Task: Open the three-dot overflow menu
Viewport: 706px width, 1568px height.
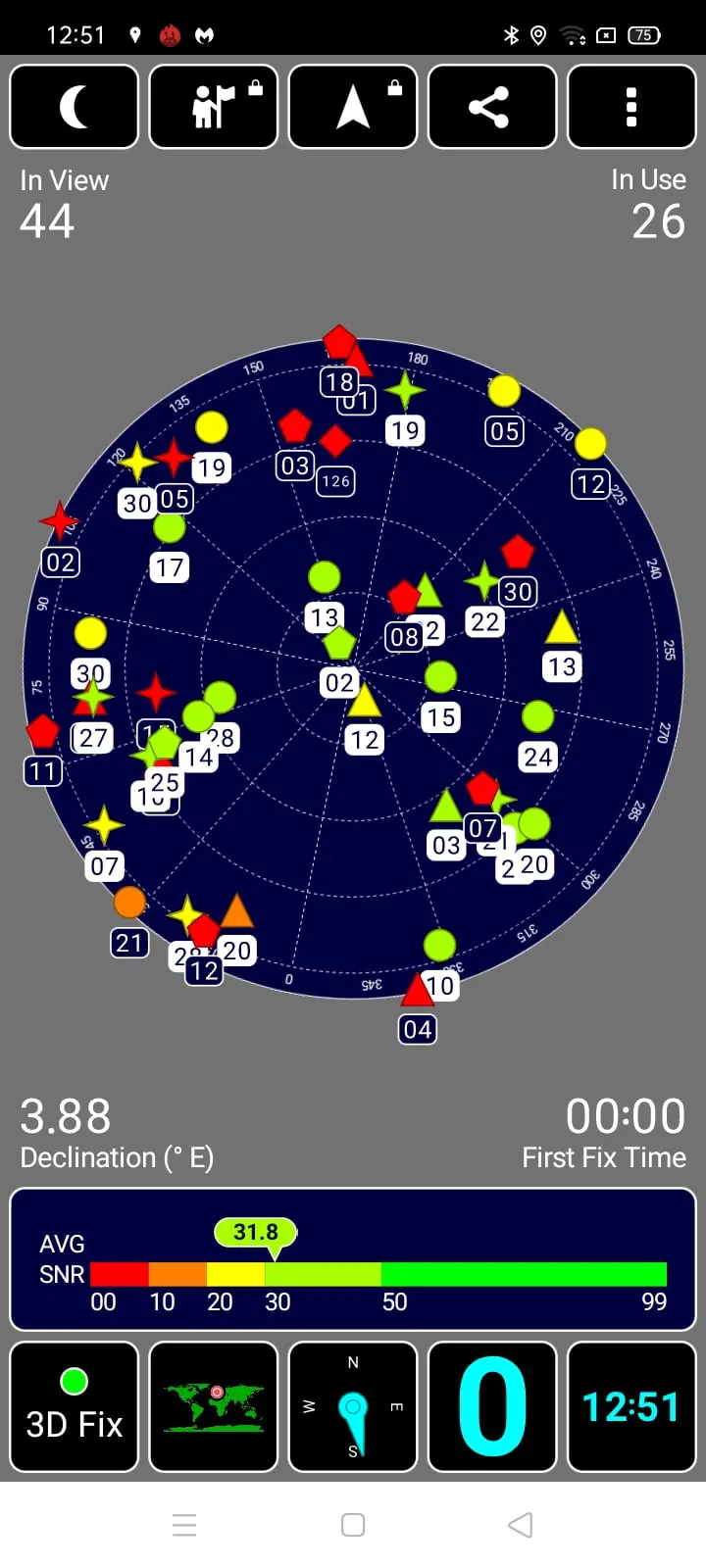Action: click(x=631, y=107)
